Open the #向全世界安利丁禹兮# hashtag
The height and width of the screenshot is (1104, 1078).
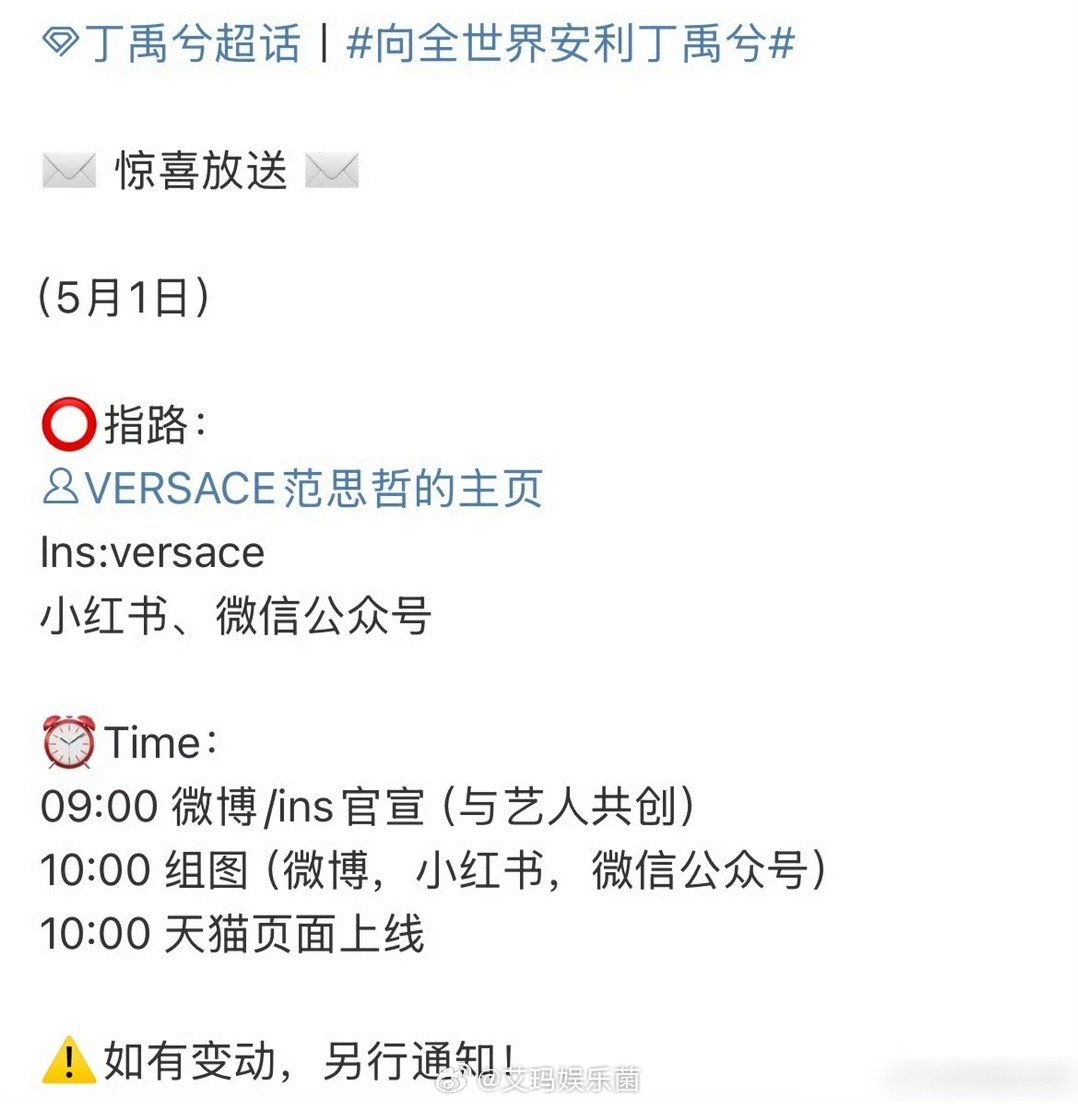[570, 44]
